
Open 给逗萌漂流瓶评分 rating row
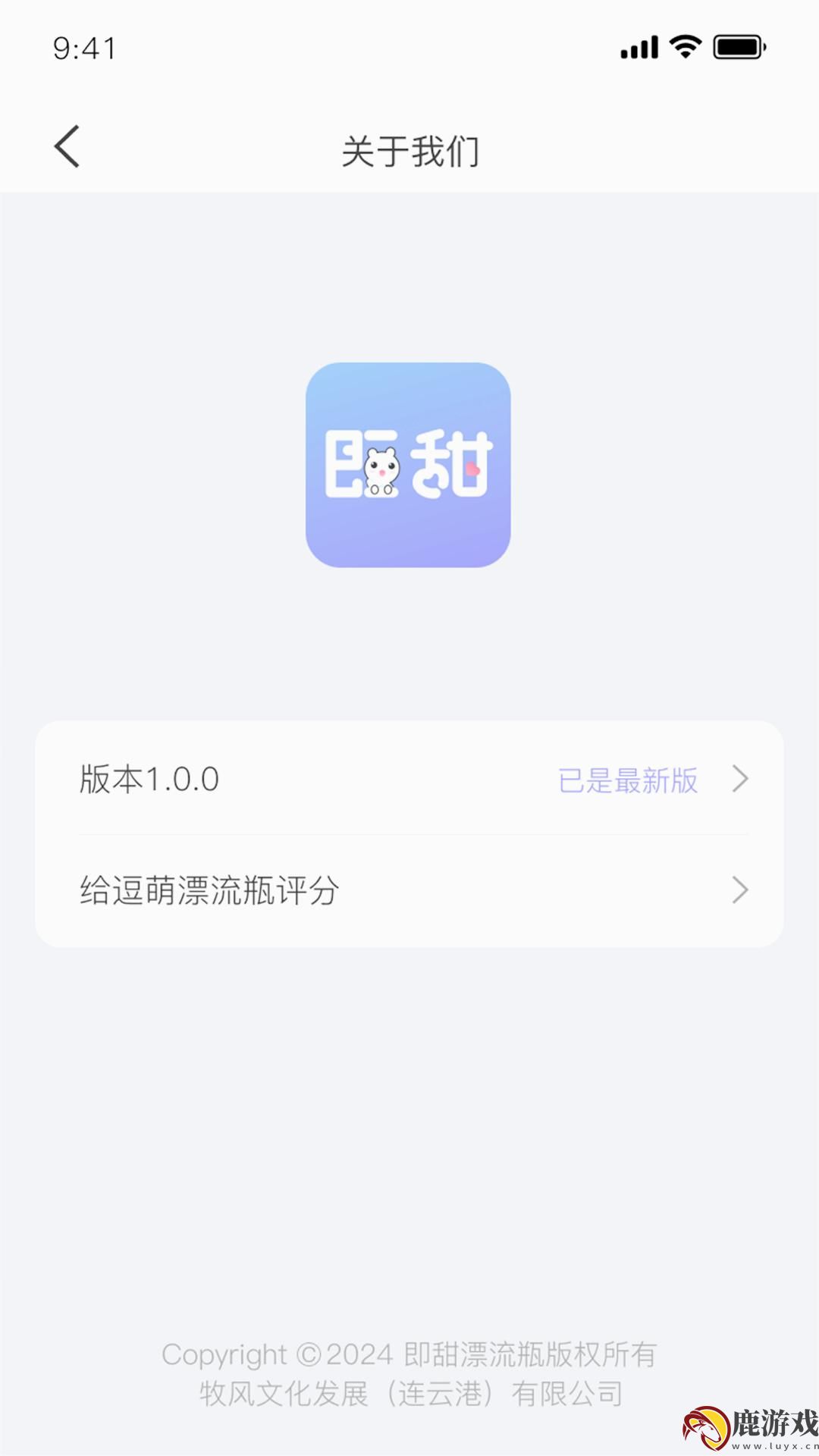point(409,890)
